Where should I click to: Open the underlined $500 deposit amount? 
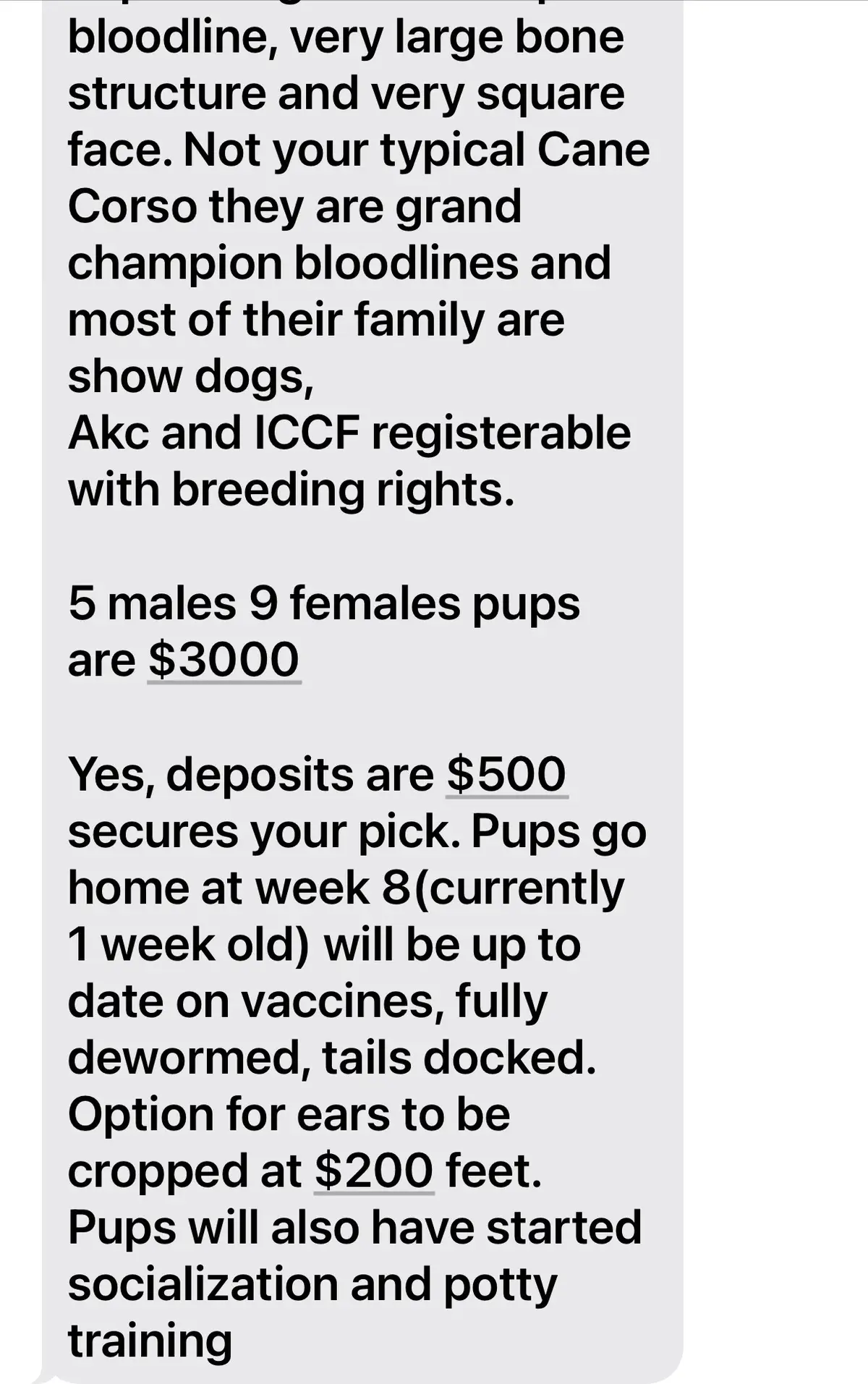click(x=506, y=774)
